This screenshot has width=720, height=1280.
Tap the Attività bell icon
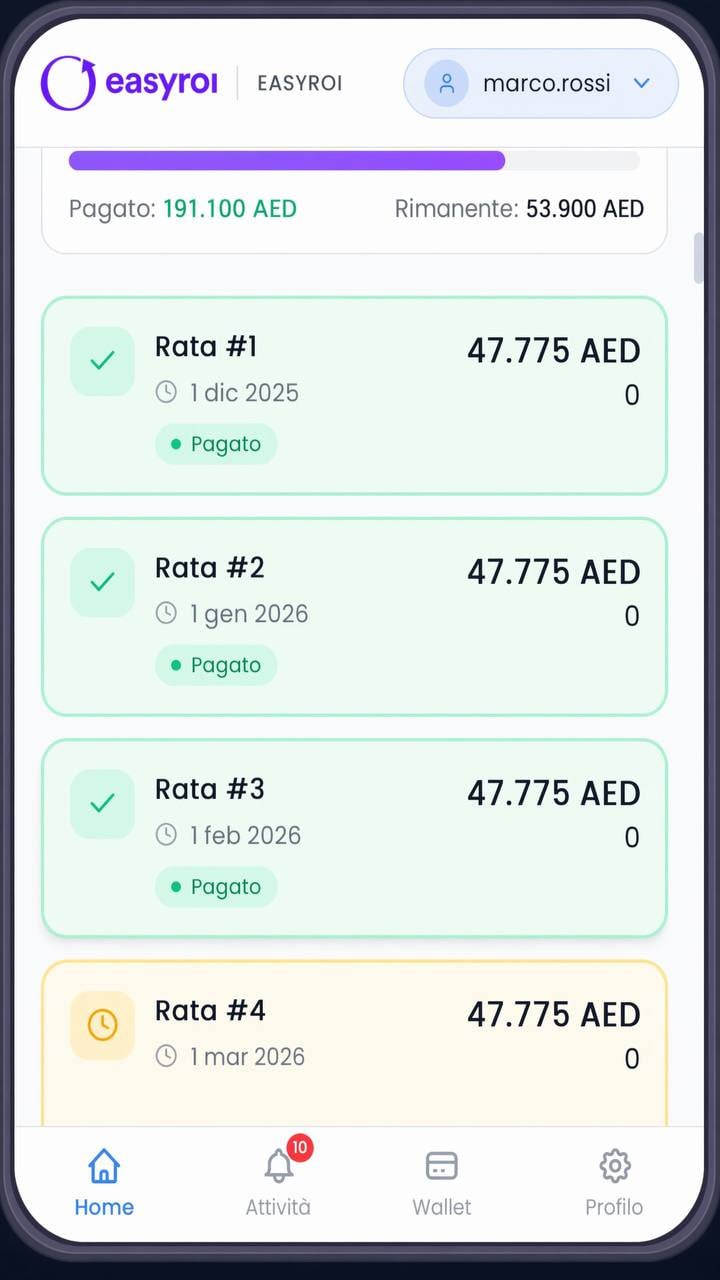tap(278, 1166)
